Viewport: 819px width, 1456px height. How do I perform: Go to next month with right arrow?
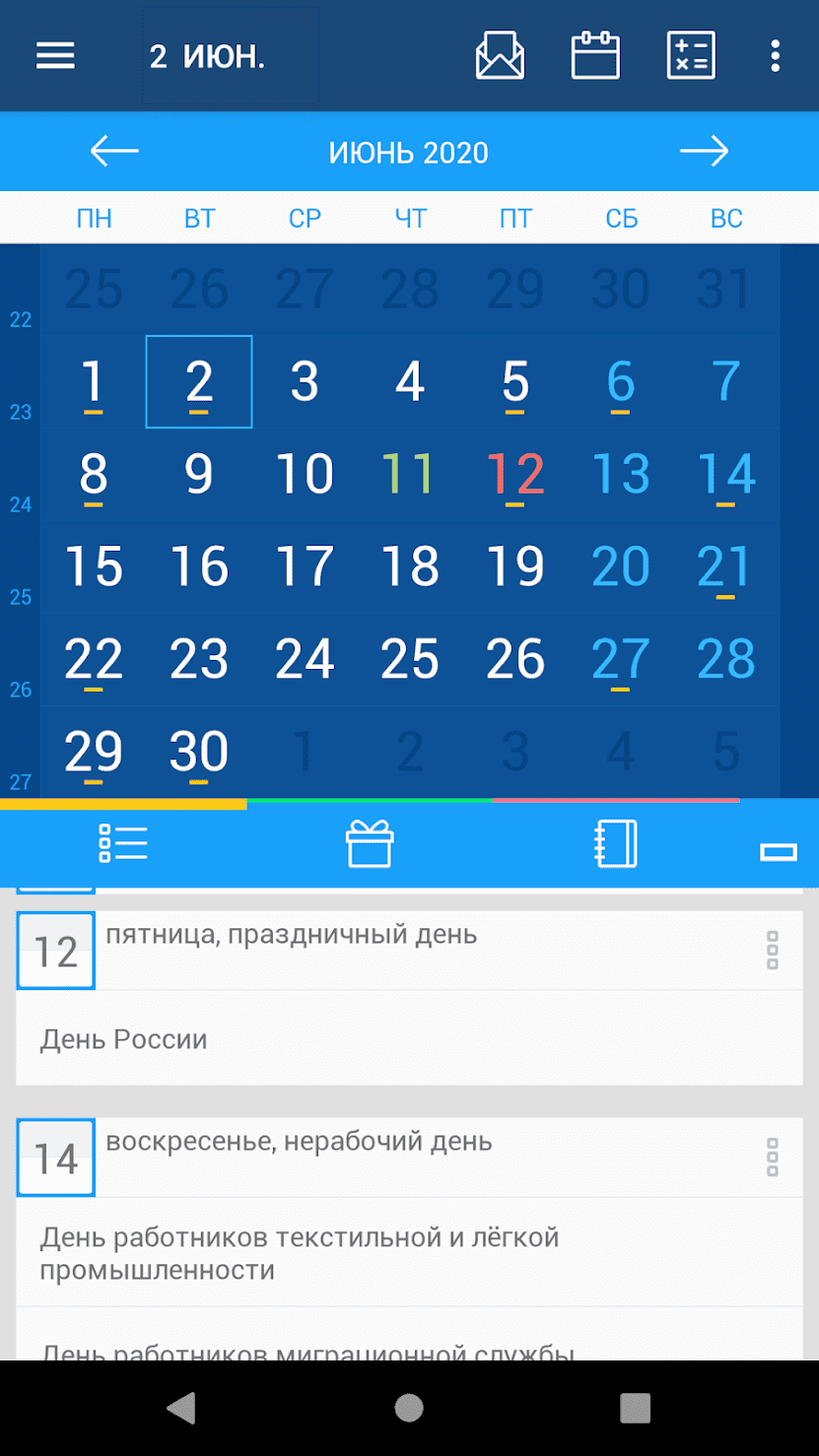click(x=704, y=152)
